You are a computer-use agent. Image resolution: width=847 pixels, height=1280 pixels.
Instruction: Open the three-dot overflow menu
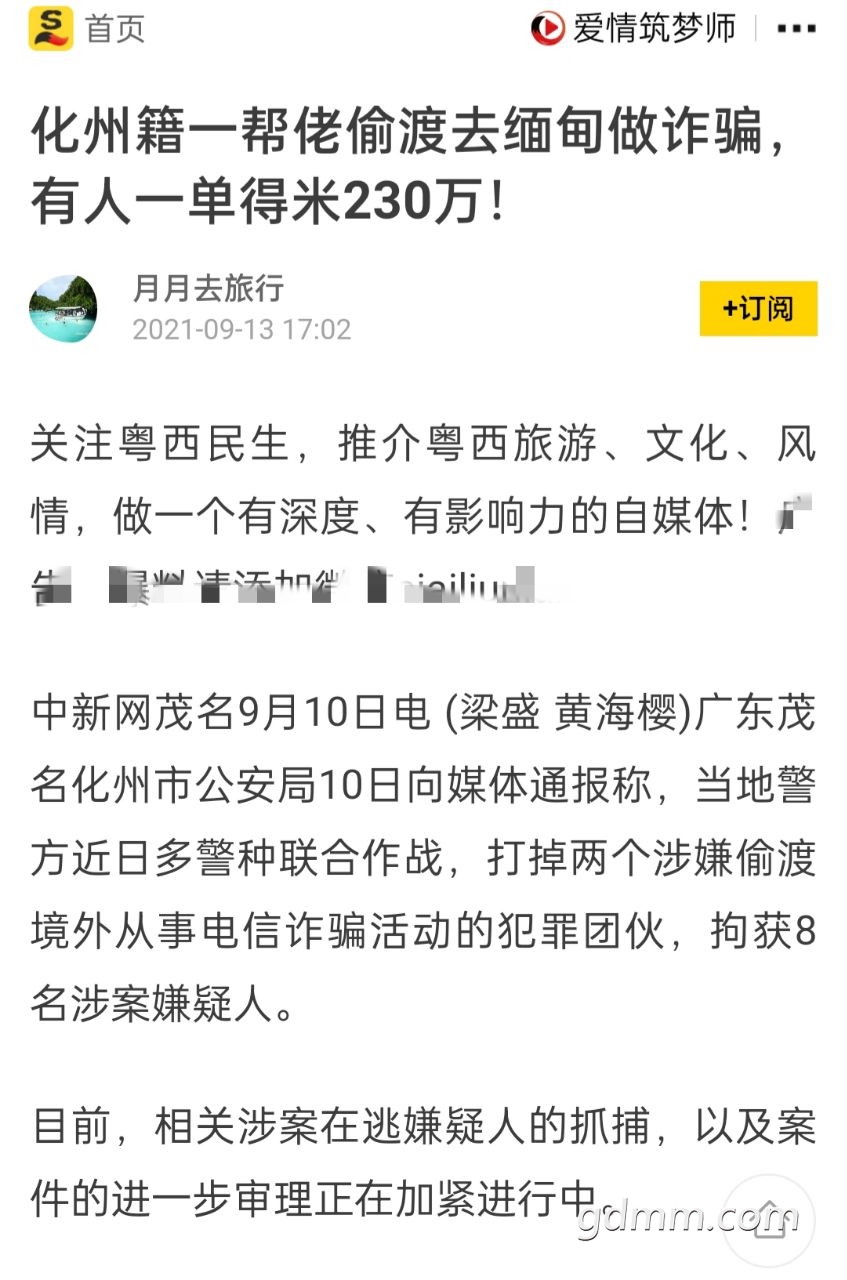pos(796,29)
